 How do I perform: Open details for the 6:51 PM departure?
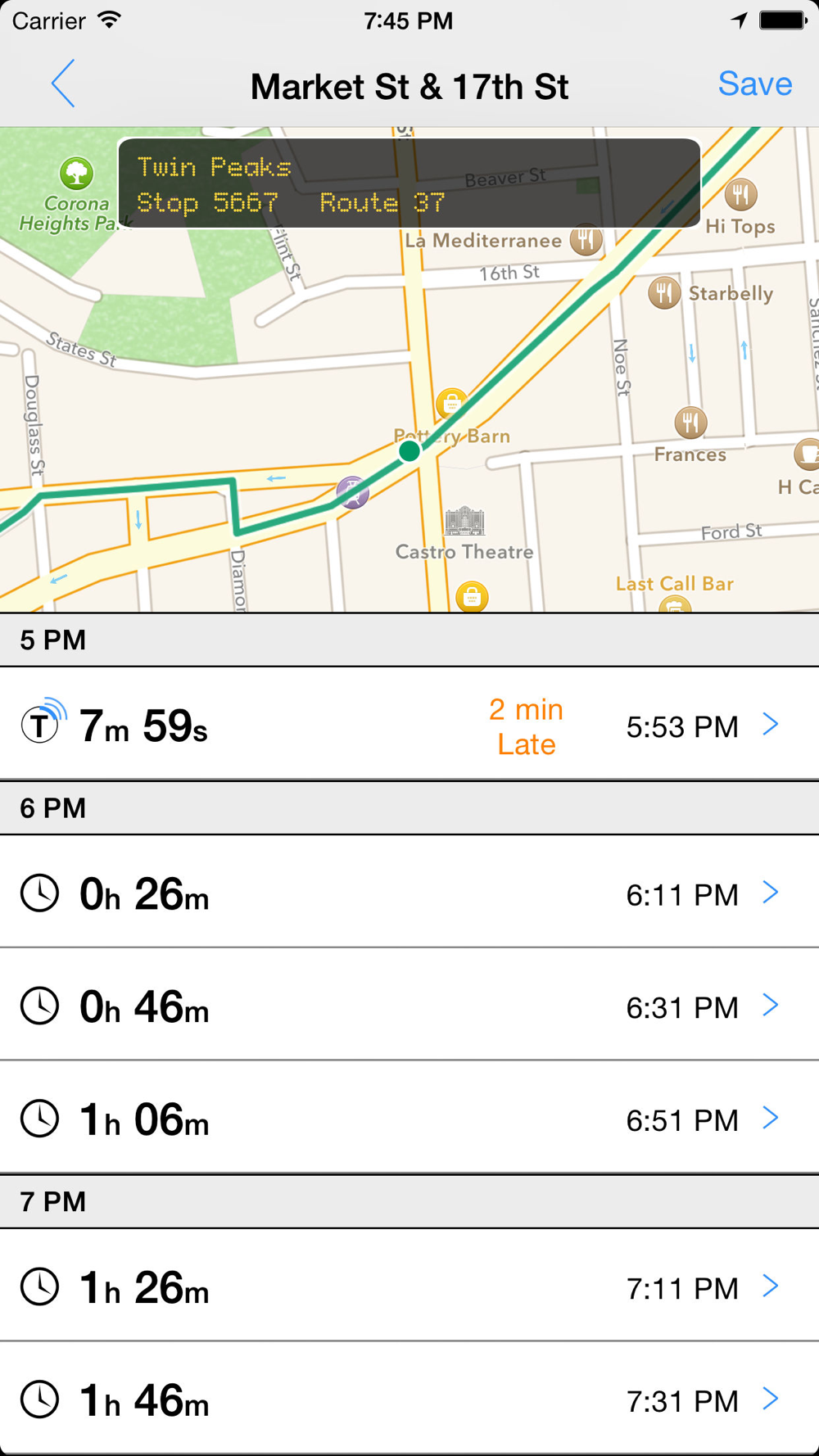click(x=409, y=1117)
